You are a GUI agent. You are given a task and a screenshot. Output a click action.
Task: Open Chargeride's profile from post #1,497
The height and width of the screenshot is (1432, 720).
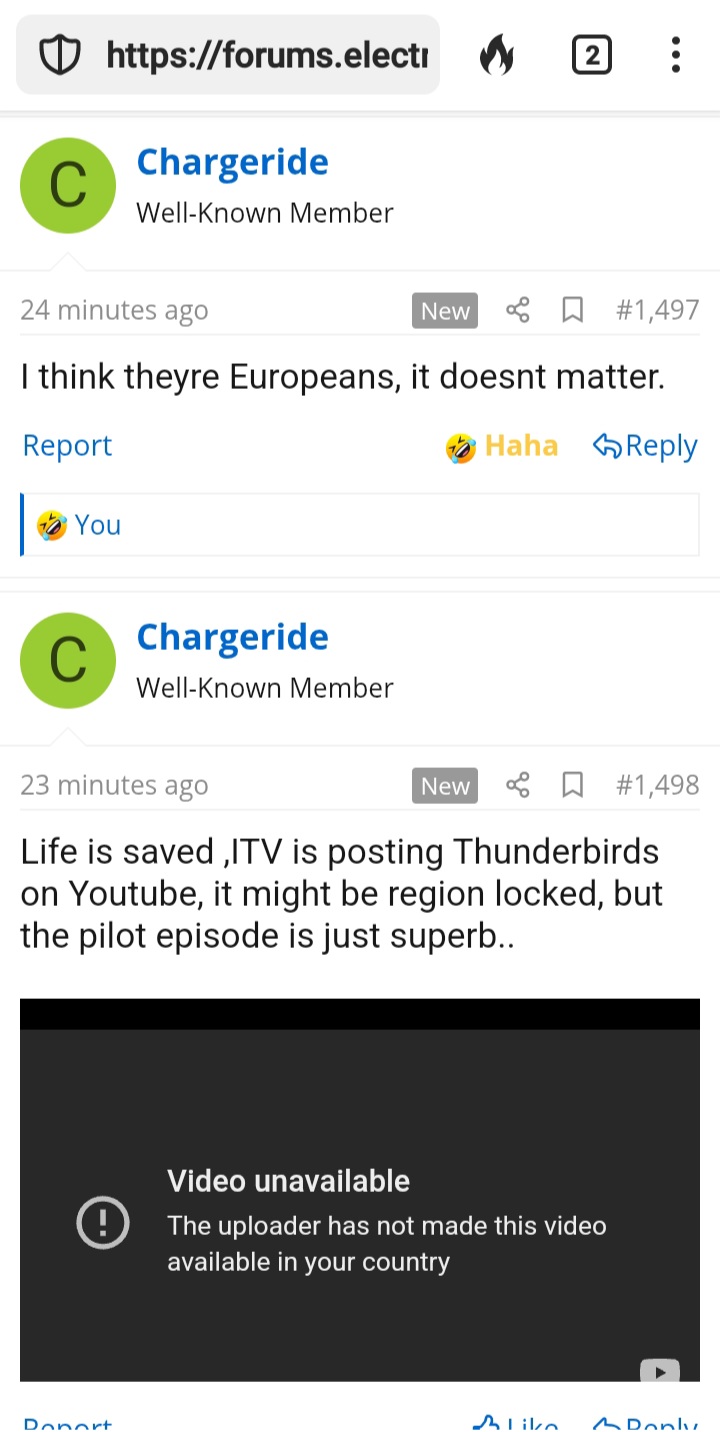[232, 162]
